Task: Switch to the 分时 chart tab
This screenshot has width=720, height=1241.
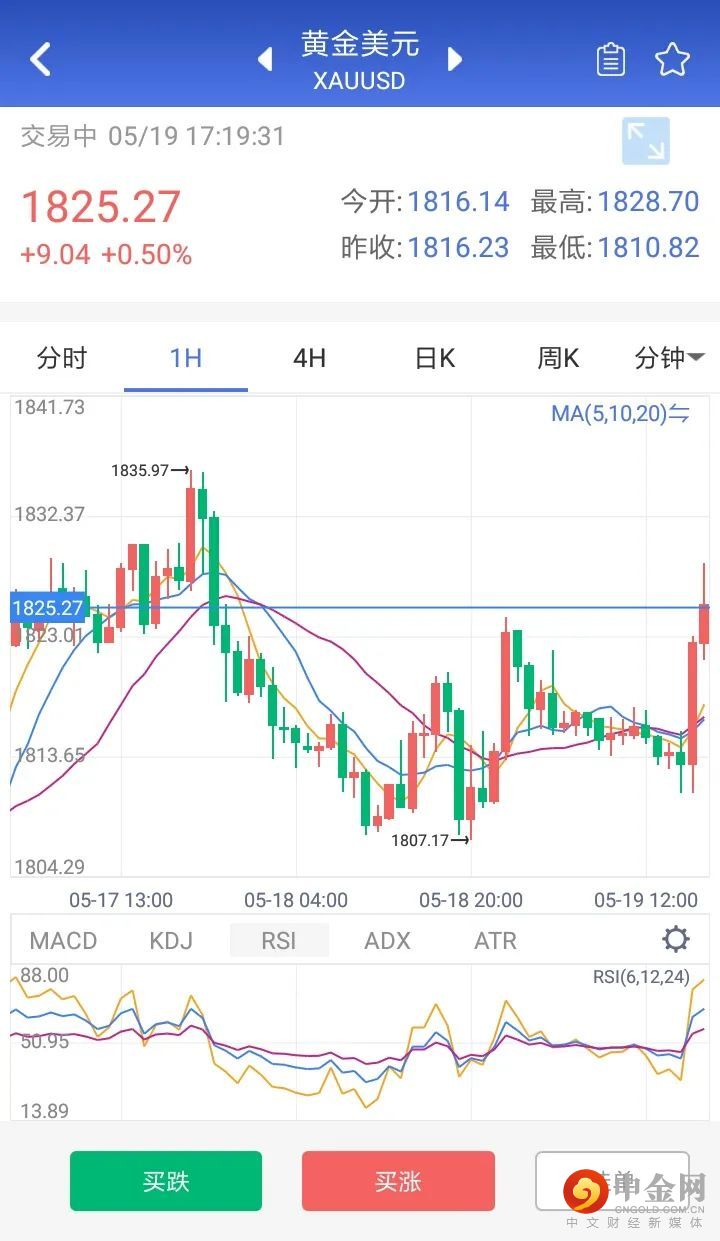Action: point(62,358)
